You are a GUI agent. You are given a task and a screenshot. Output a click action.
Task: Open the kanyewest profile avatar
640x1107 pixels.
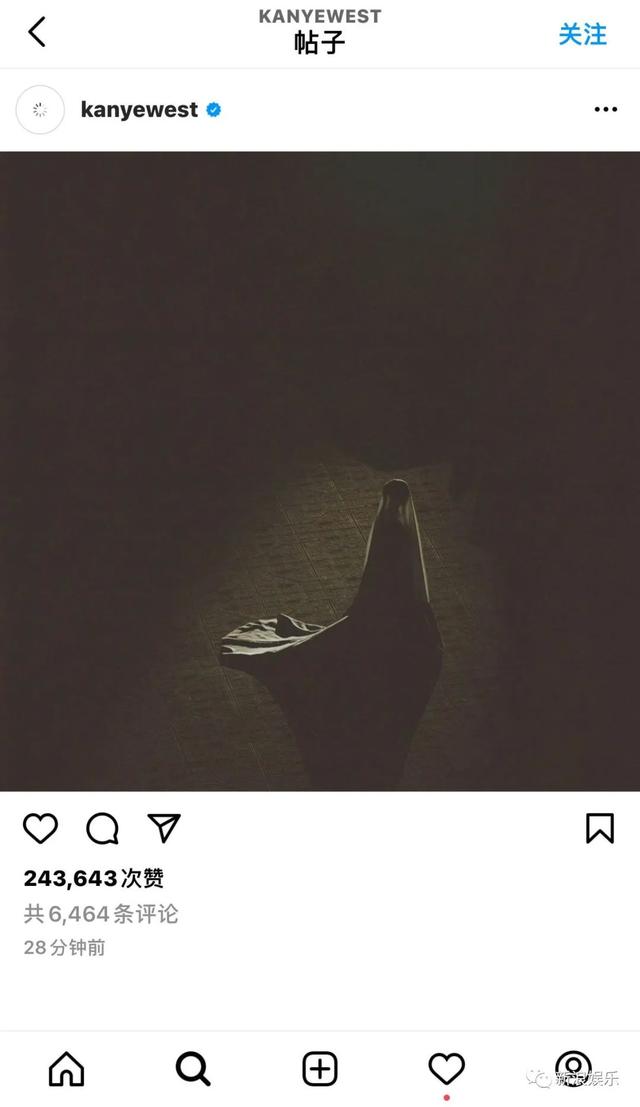pyautogui.click(x=40, y=110)
